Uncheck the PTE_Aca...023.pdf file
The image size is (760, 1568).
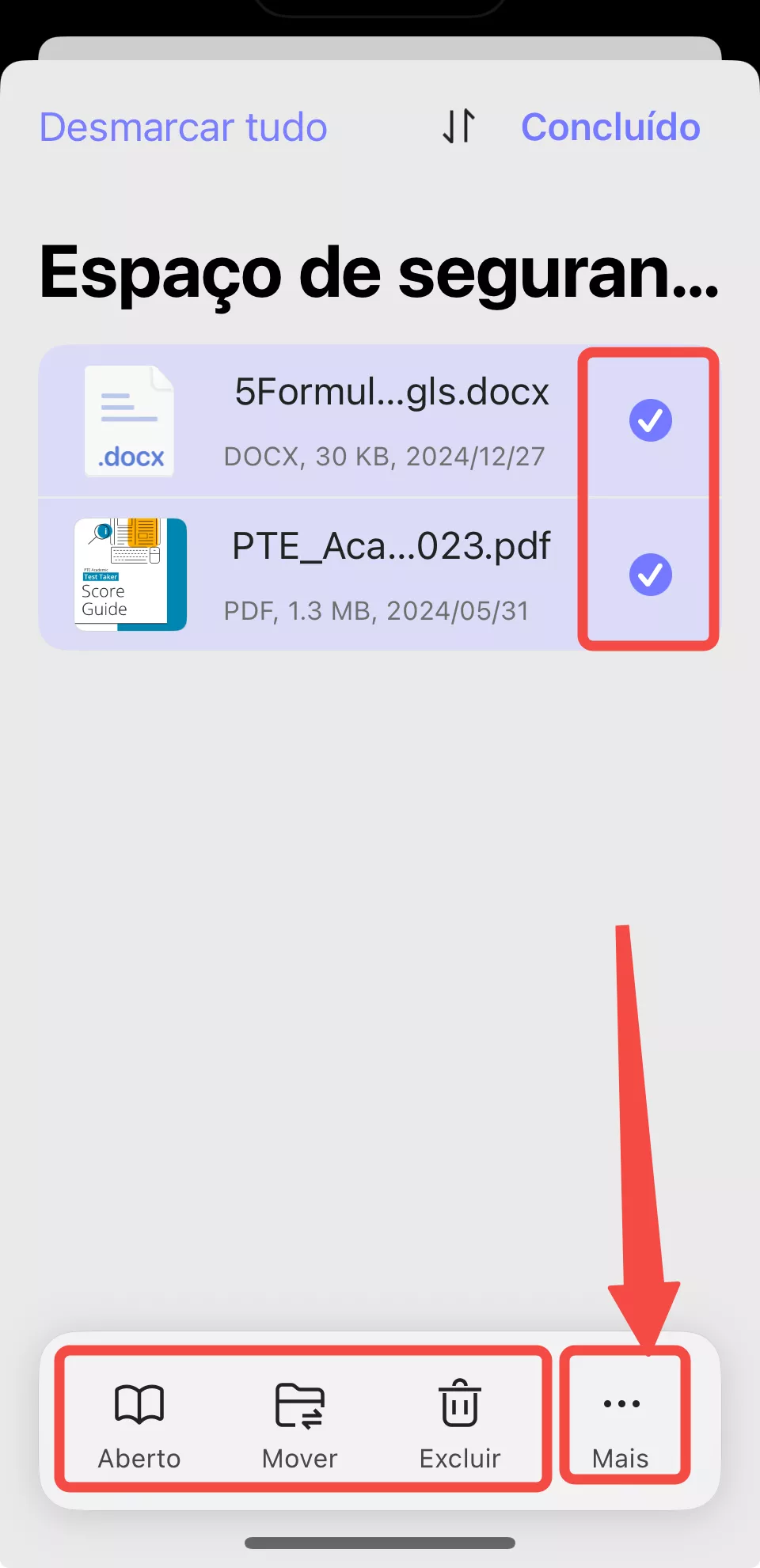coord(650,575)
